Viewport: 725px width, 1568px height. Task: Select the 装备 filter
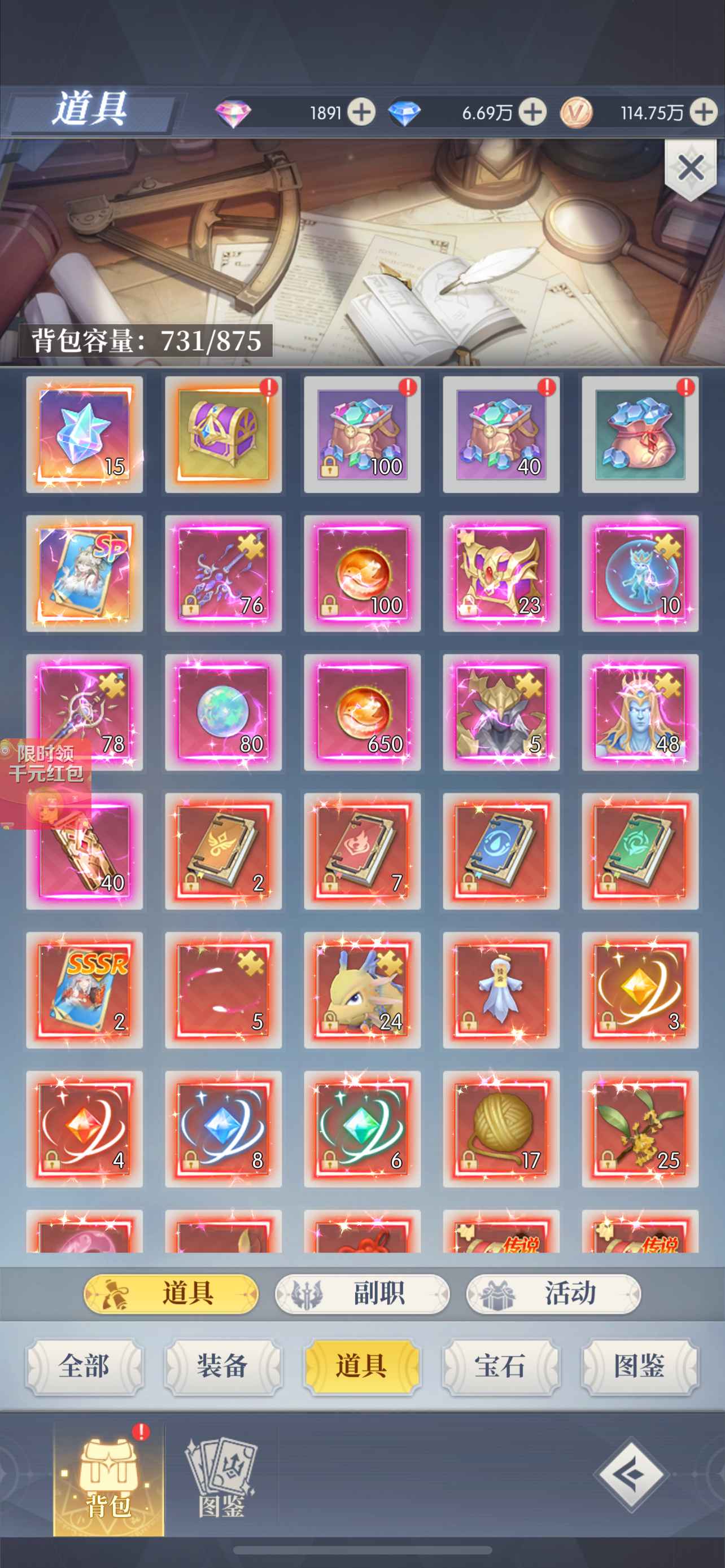point(223,1365)
